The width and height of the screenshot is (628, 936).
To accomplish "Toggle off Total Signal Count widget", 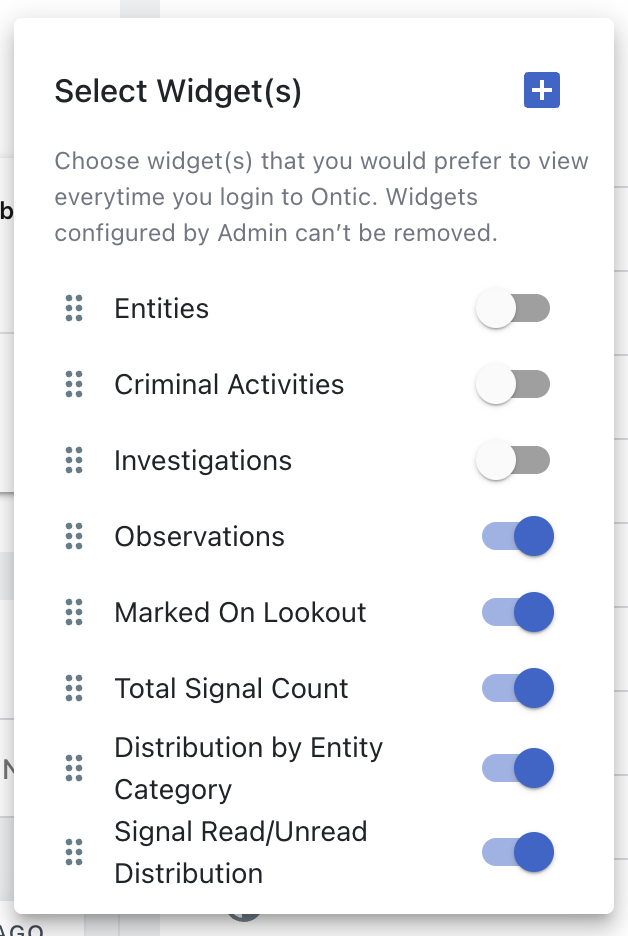I will click(518, 689).
